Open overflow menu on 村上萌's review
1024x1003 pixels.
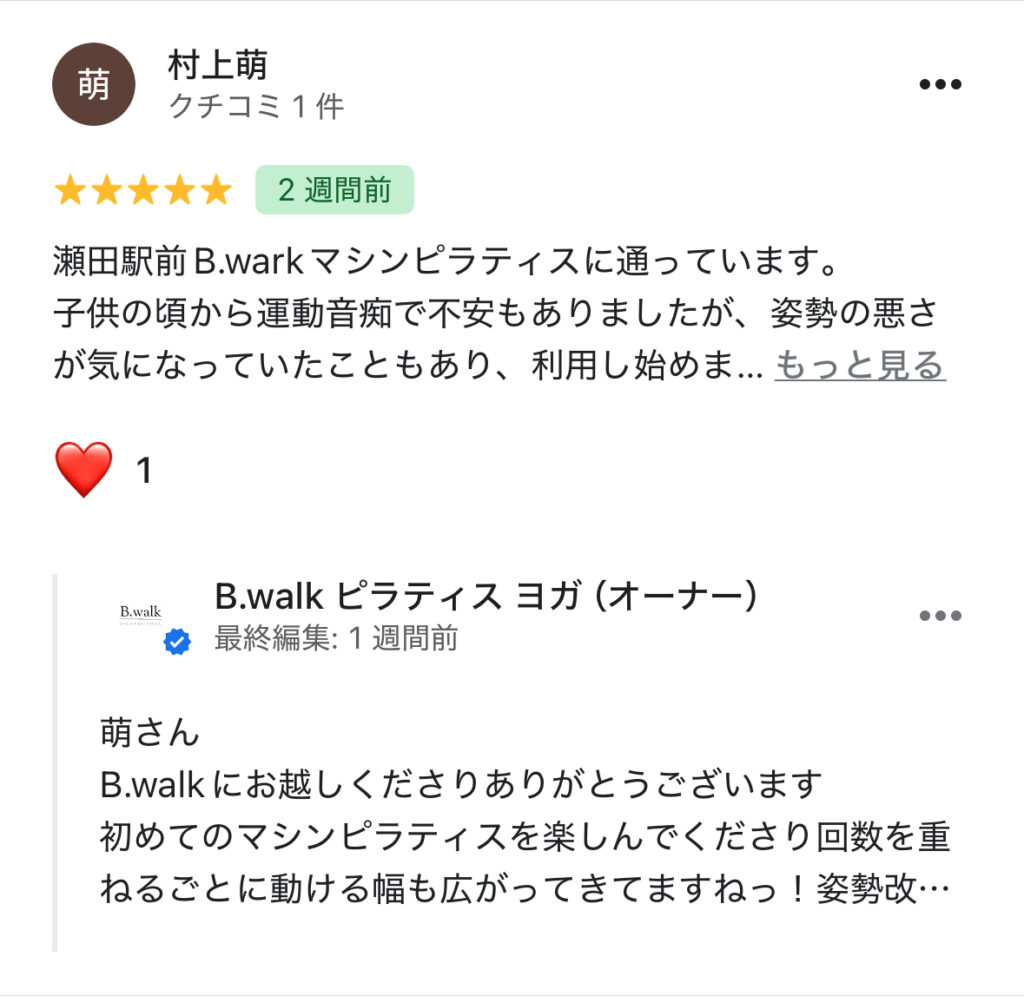coord(939,85)
